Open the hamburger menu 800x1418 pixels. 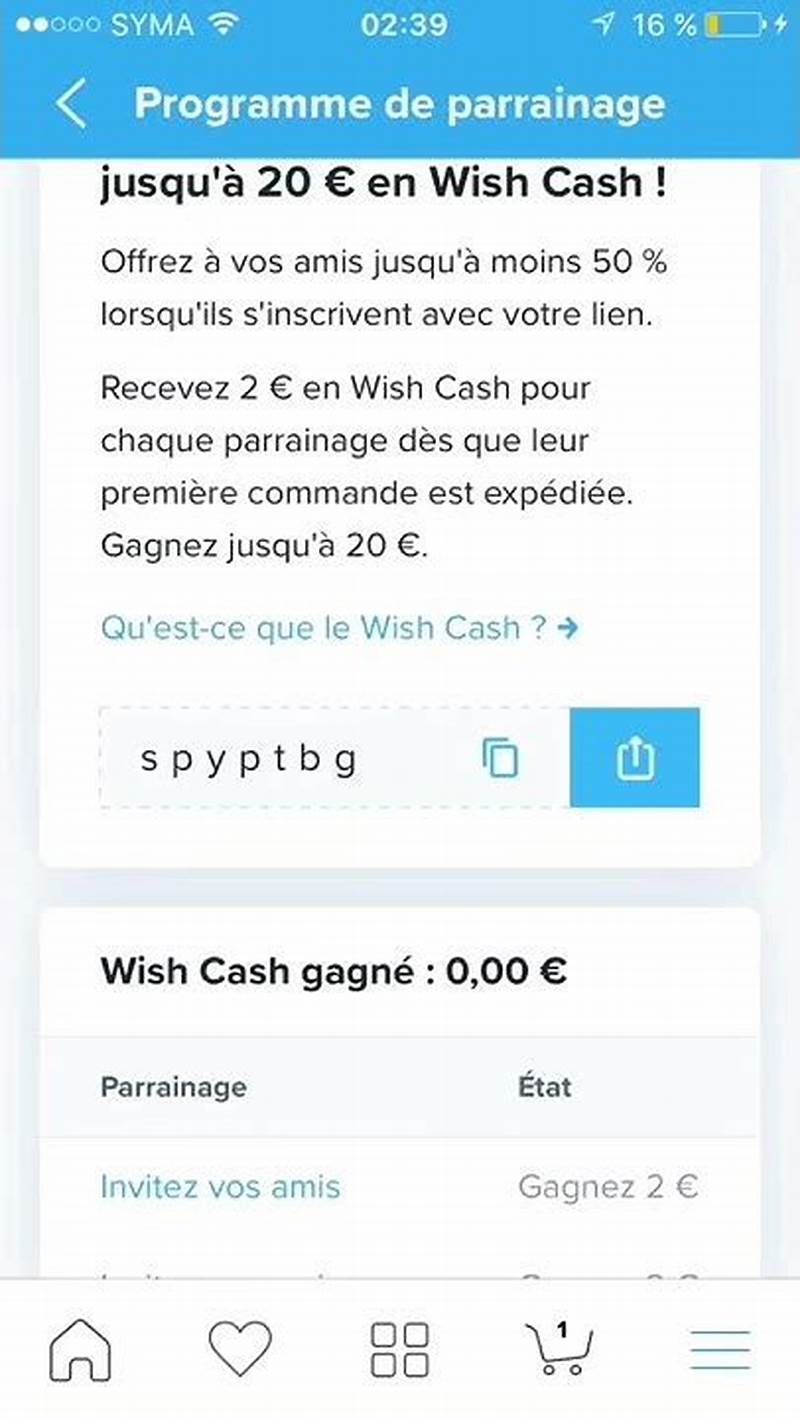pyautogui.click(x=718, y=1348)
